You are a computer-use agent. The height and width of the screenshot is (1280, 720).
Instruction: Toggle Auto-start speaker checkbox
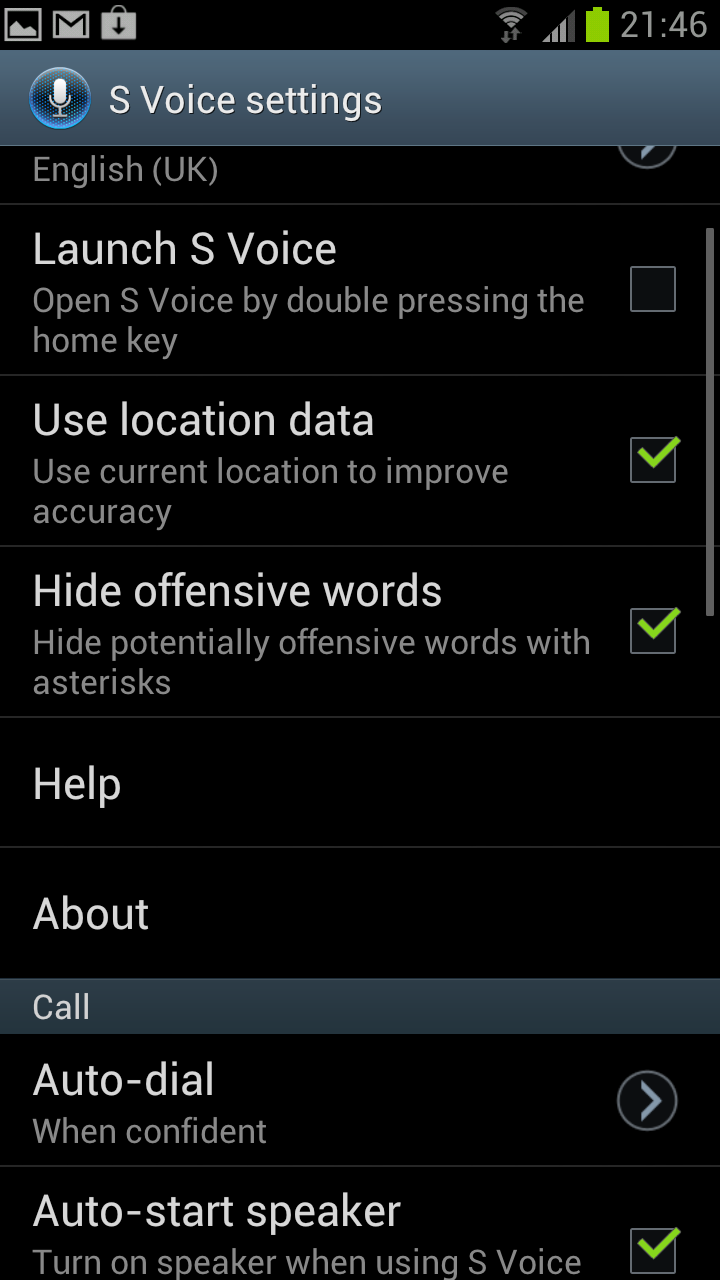click(x=652, y=1247)
